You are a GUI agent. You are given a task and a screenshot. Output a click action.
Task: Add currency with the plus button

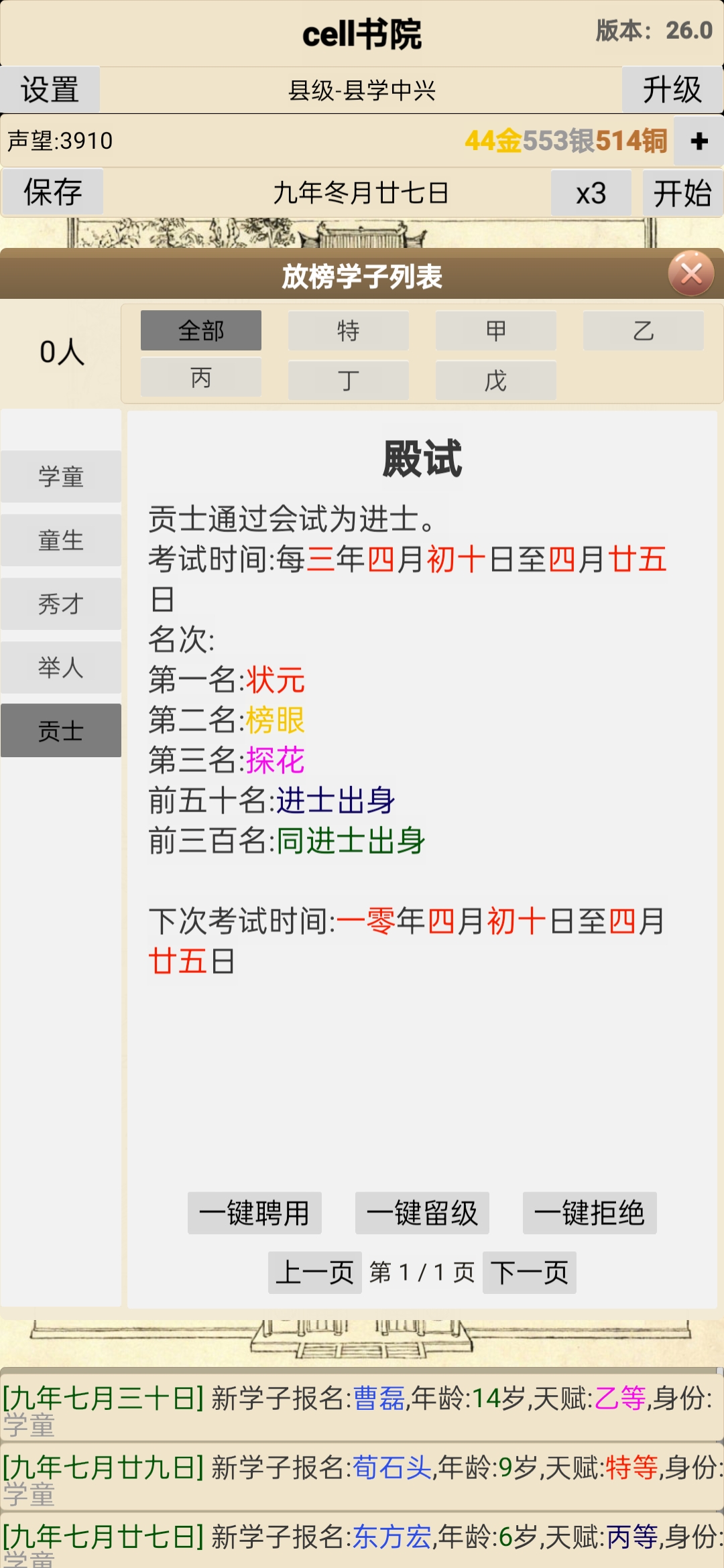point(699,141)
